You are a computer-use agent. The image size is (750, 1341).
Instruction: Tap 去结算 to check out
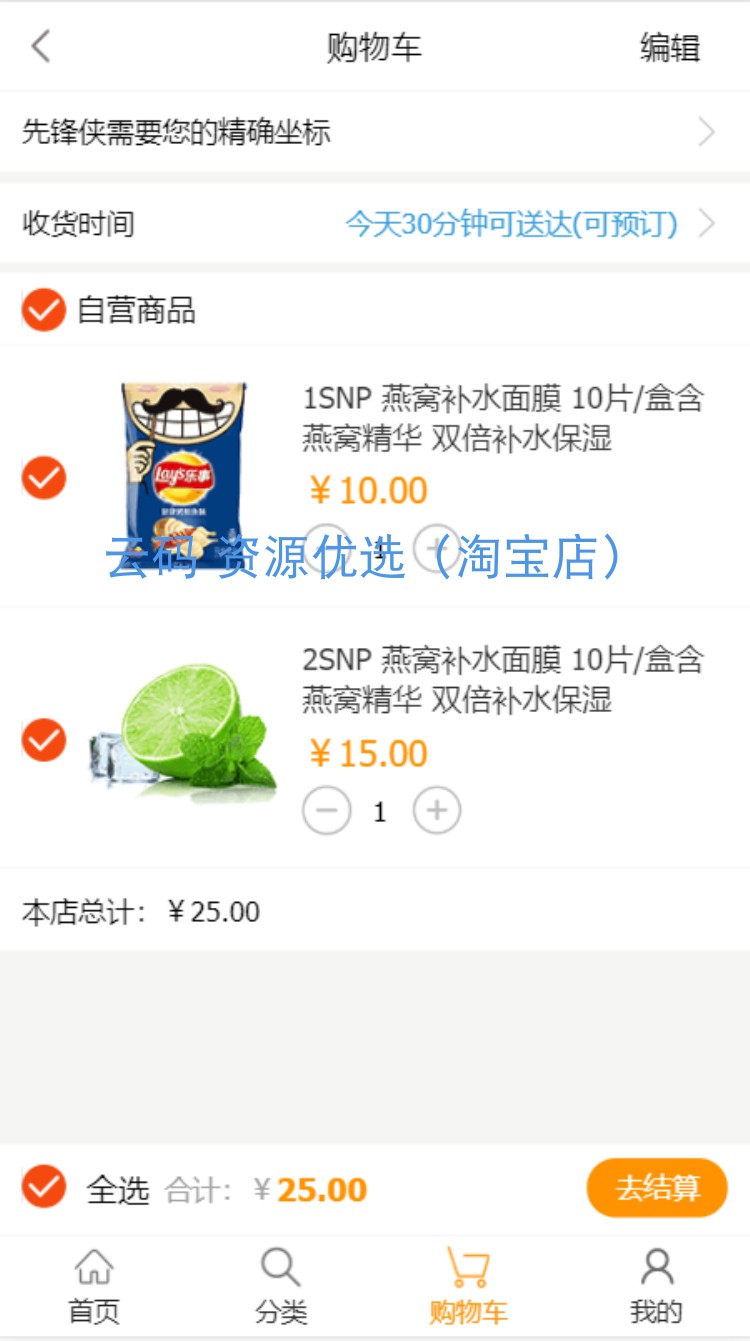(656, 1188)
